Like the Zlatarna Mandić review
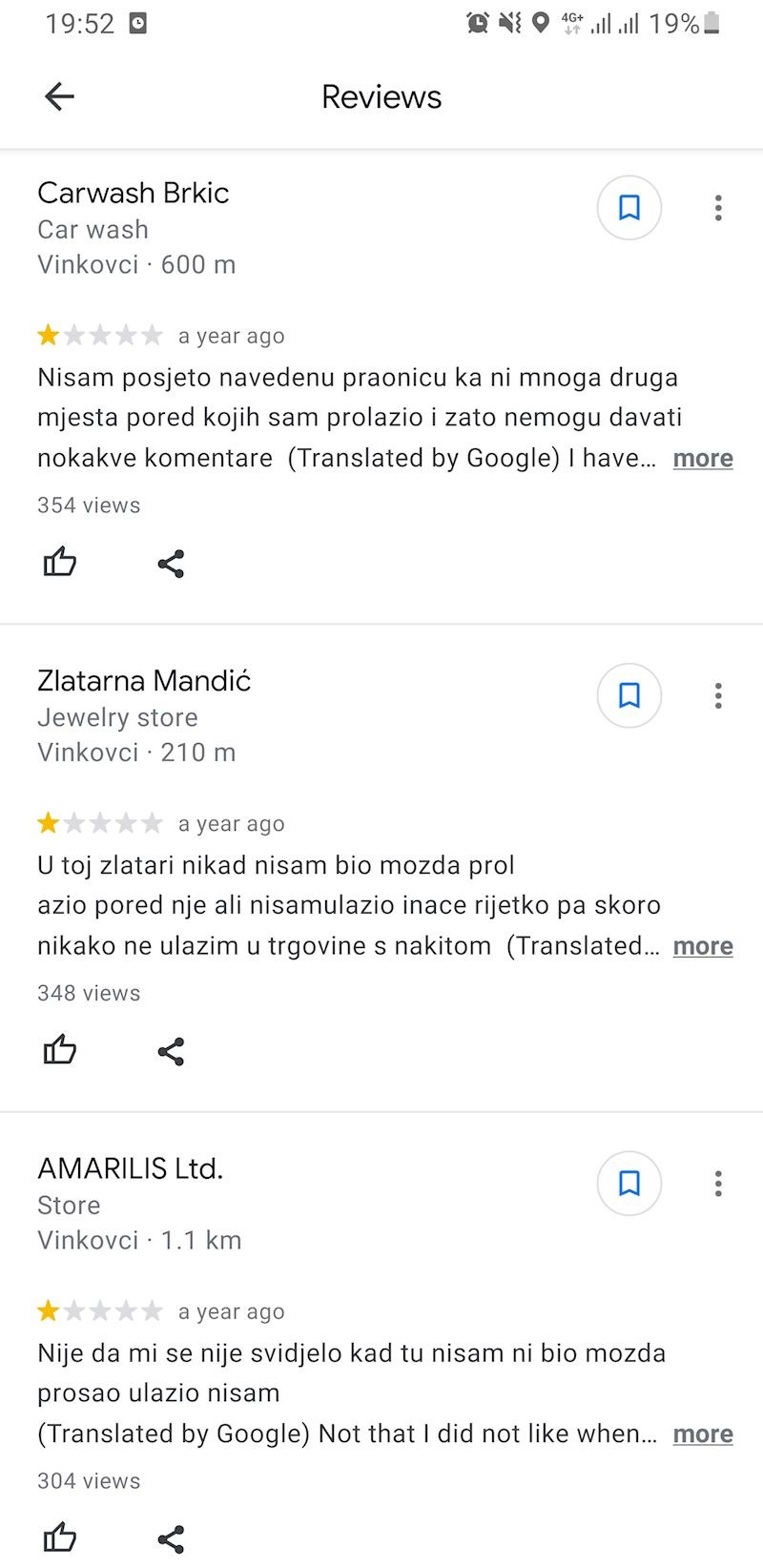Screen dimensions: 763x1568 click(x=60, y=1051)
